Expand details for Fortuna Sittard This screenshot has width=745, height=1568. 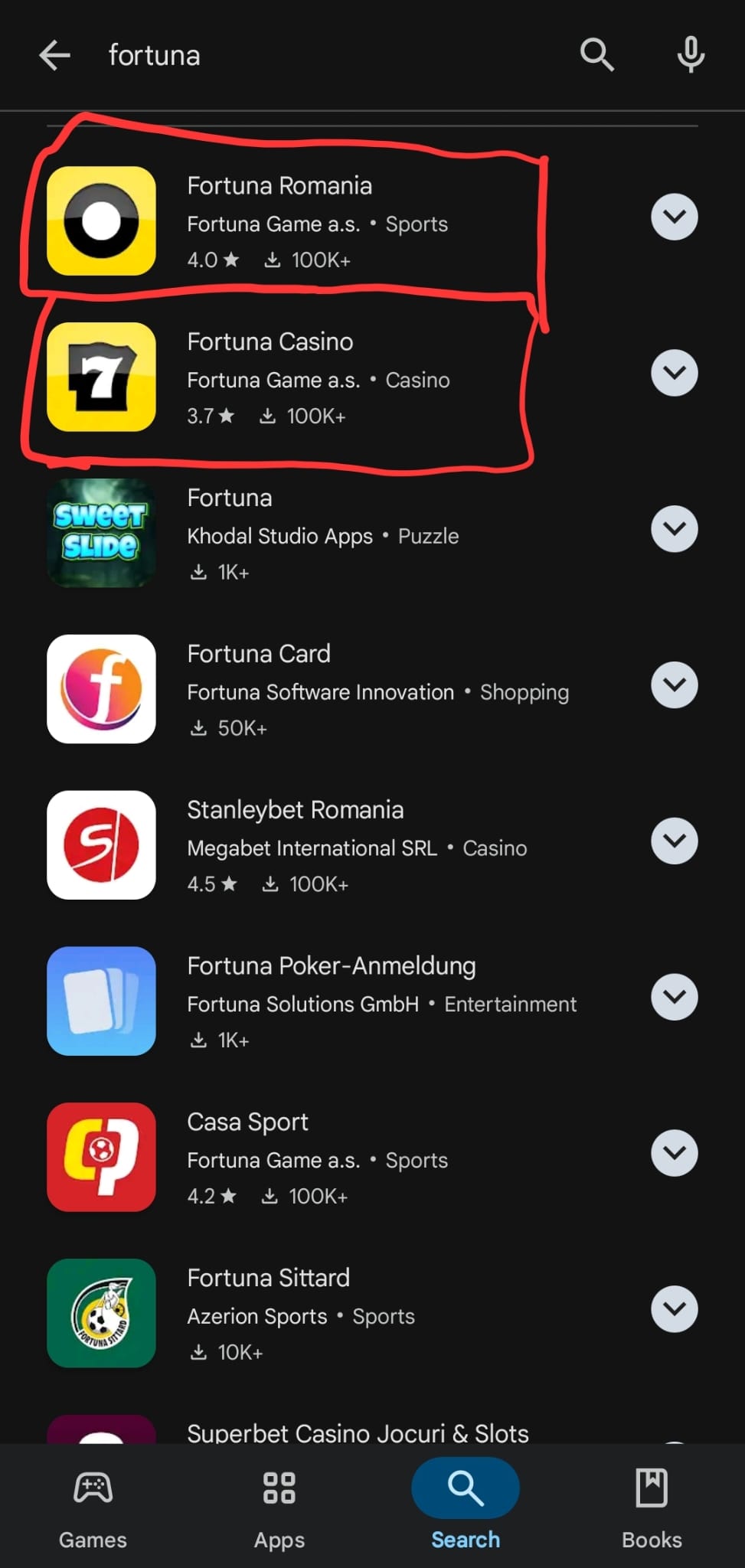click(x=674, y=1309)
